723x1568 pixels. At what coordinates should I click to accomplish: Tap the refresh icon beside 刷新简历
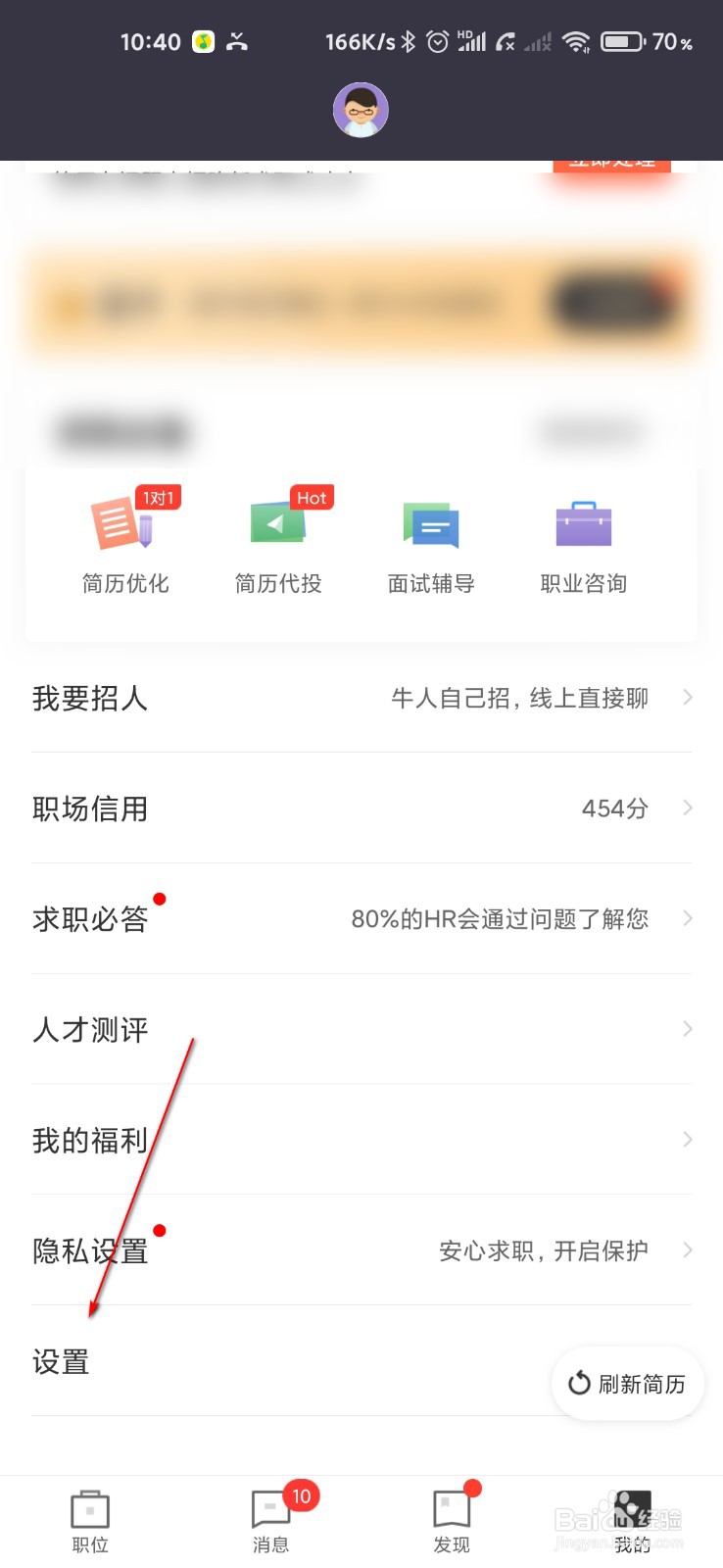click(582, 1384)
